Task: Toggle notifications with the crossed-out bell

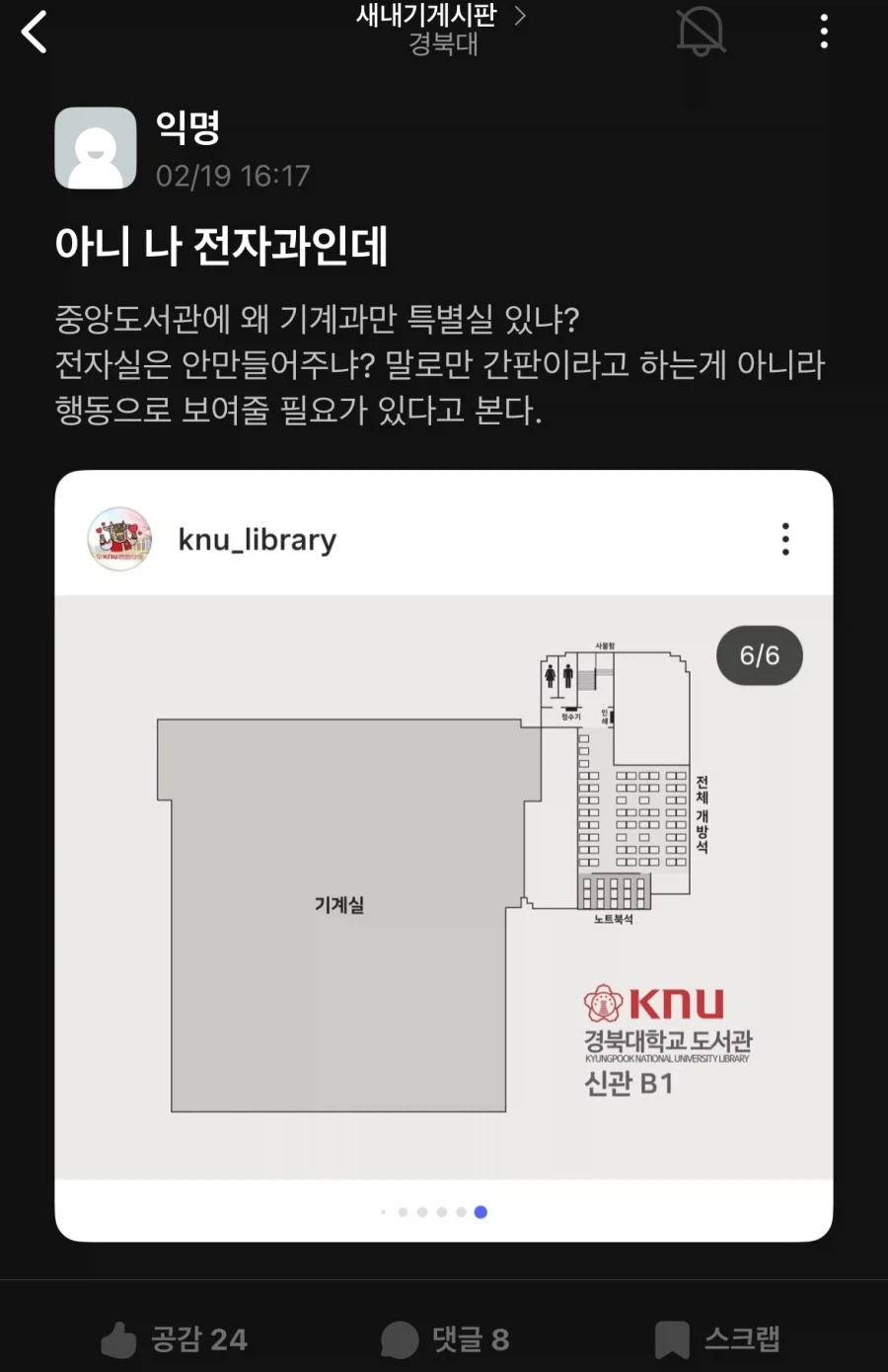Action: click(x=701, y=32)
